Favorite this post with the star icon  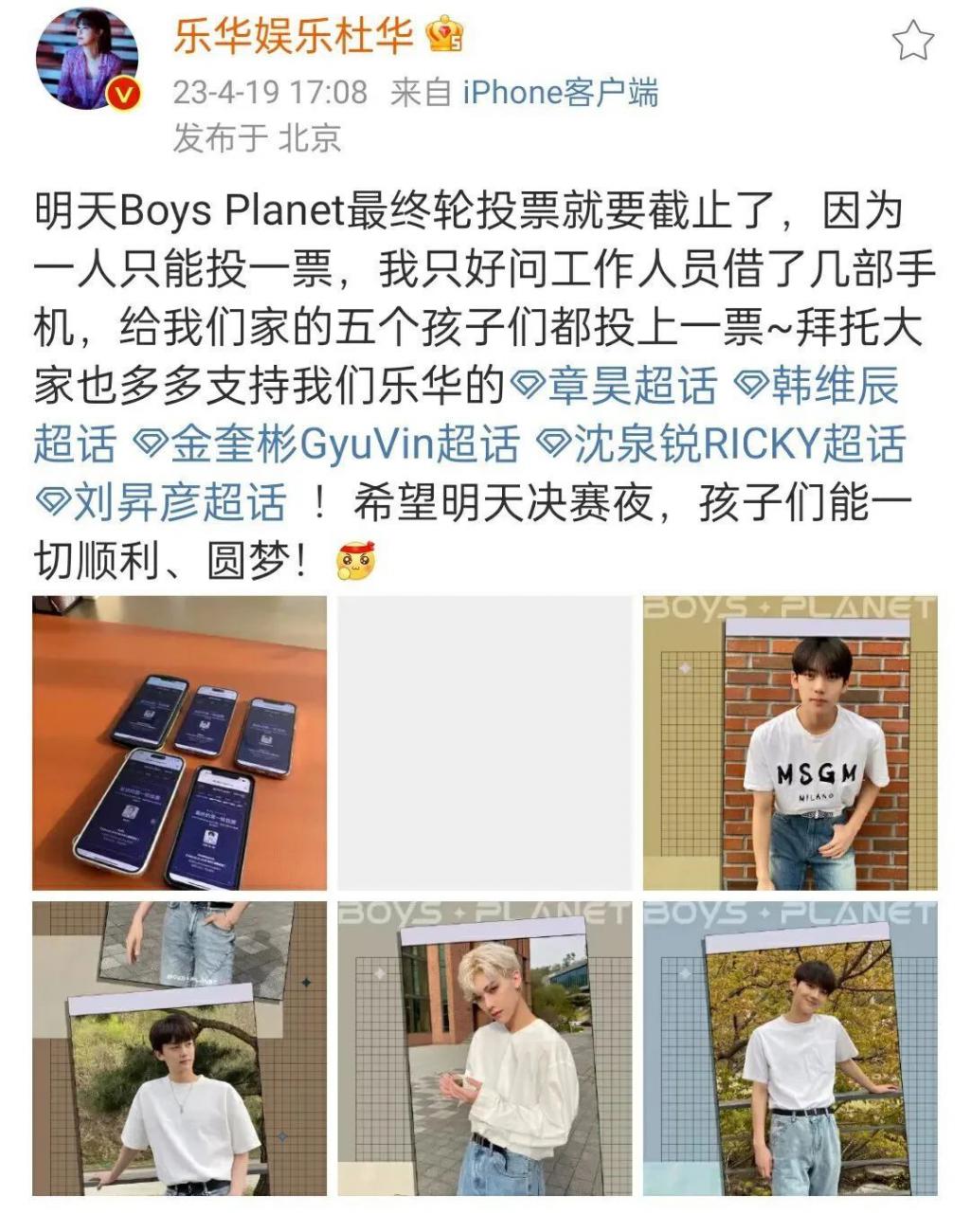pos(913,43)
